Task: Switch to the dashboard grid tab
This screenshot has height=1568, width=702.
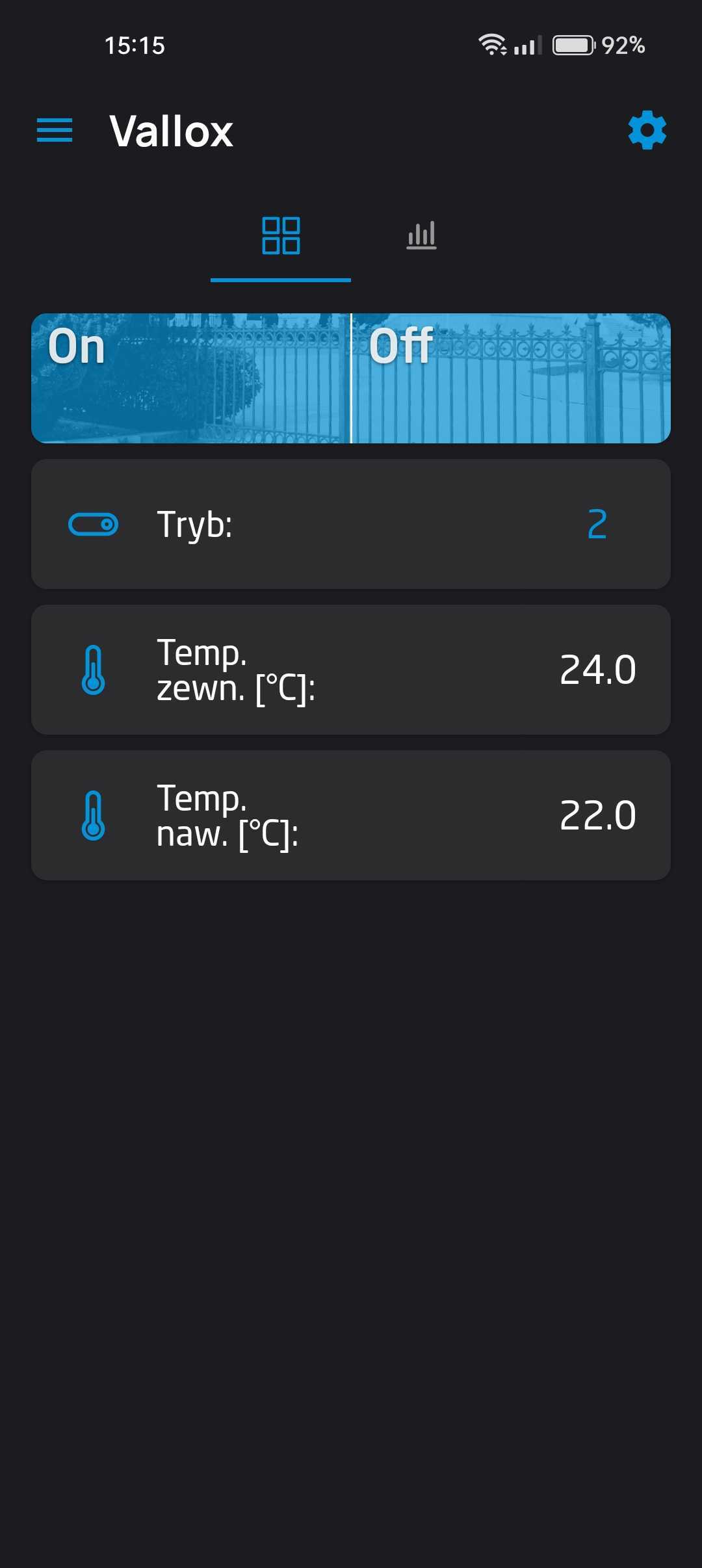Action: (x=281, y=236)
